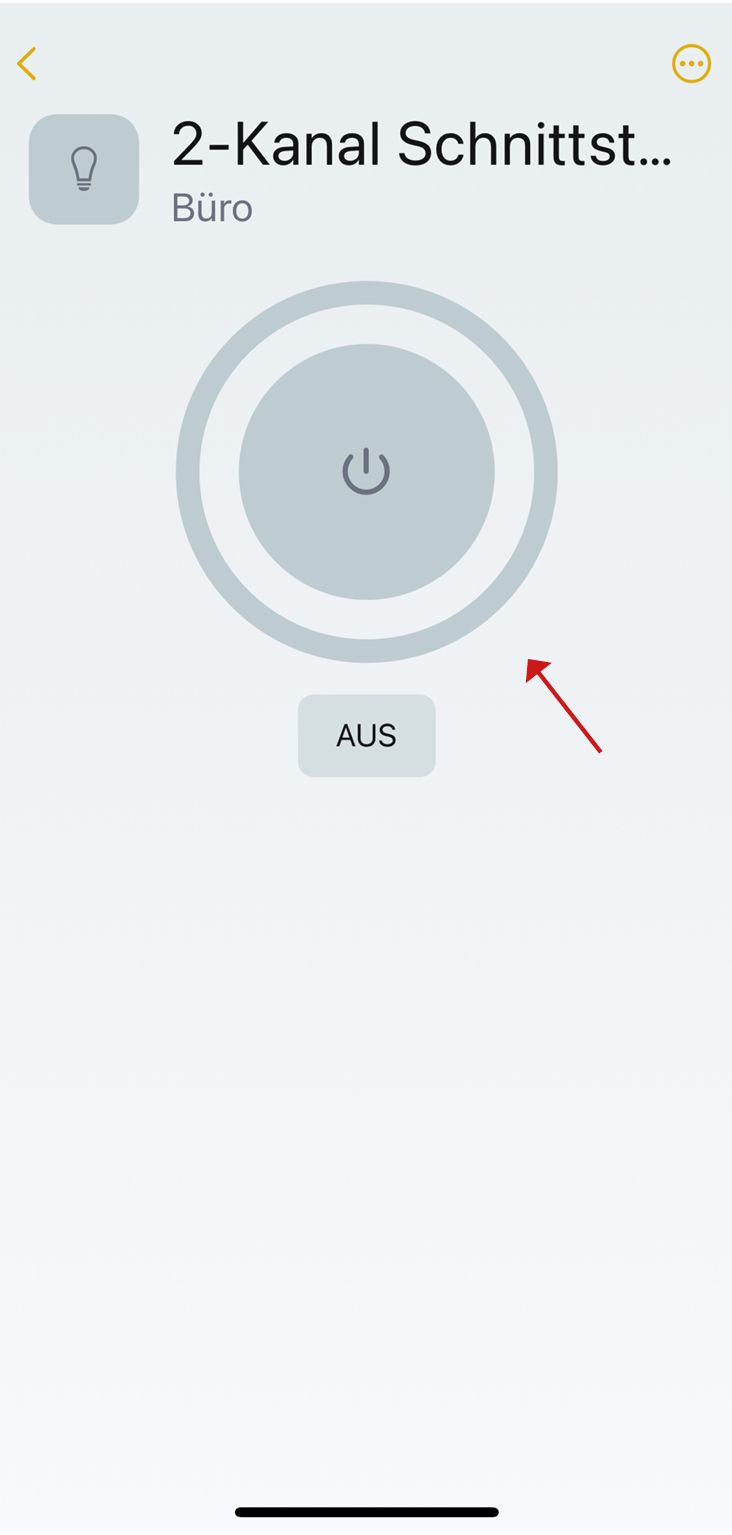Tap the light bulb device icon
The width and height of the screenshot is (732, 1535).
(x=84, y=169)
